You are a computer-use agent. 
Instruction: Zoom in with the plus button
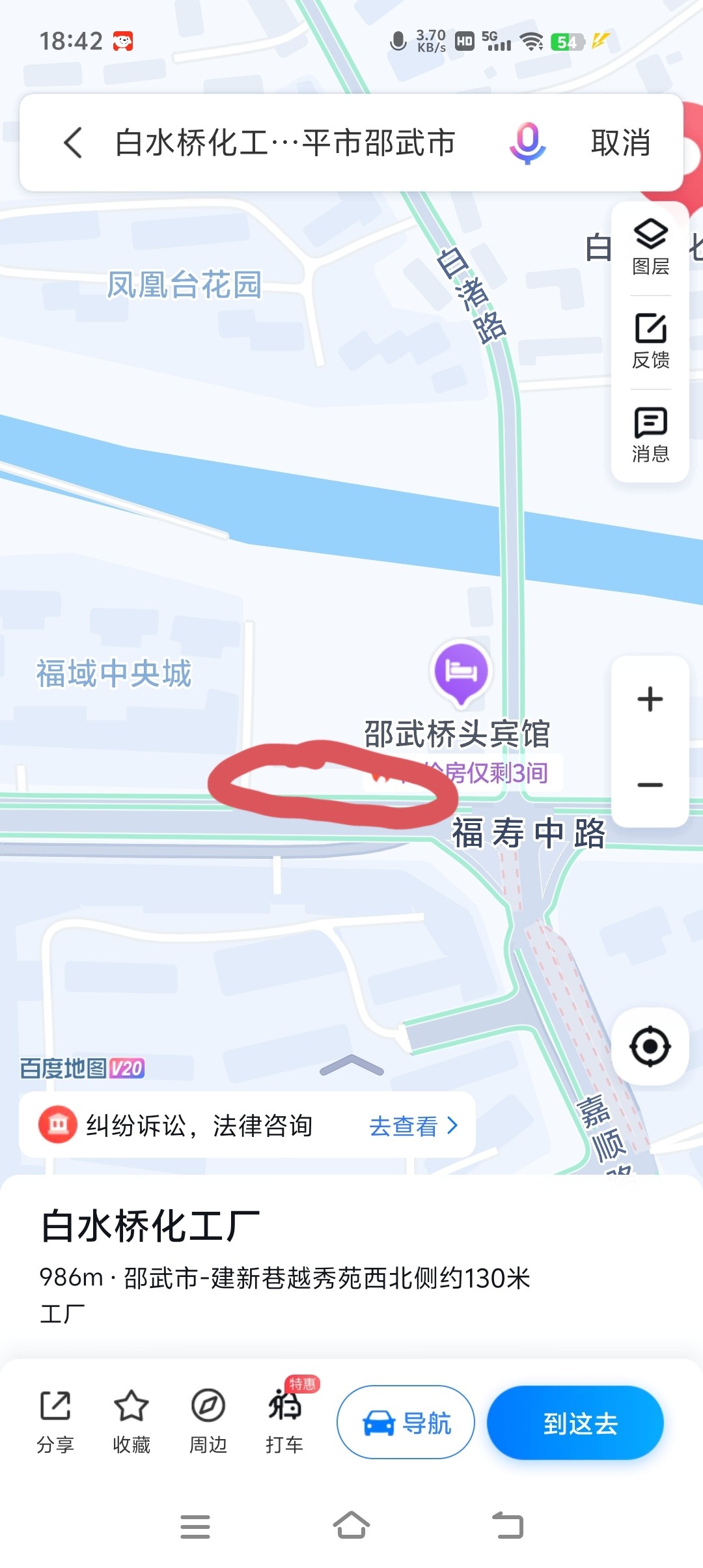[x=650, y=699]
